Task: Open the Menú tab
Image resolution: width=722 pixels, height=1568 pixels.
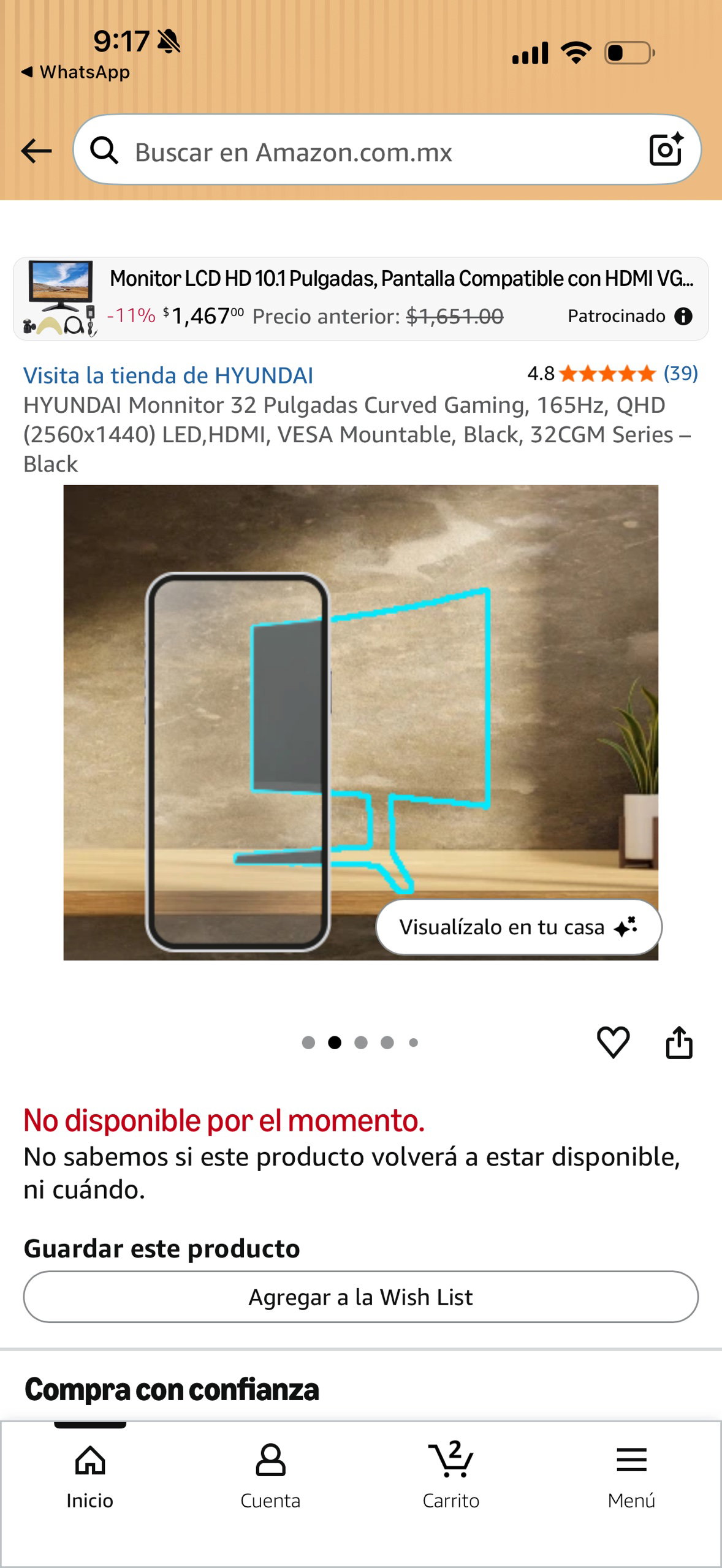Action: (x=631, y=1476)
